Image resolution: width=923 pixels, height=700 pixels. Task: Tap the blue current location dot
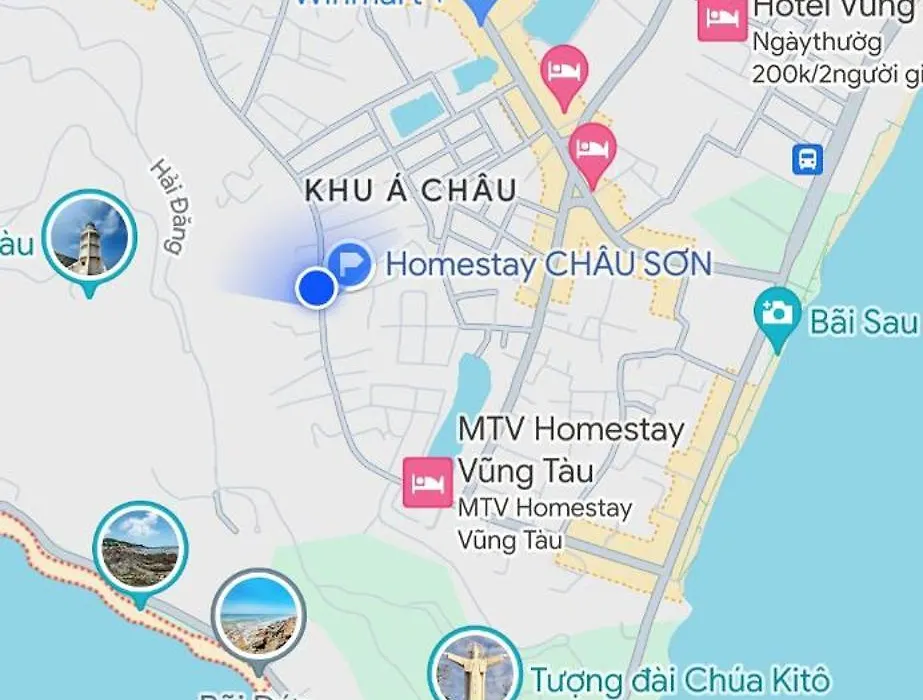[x=316, y=288]
